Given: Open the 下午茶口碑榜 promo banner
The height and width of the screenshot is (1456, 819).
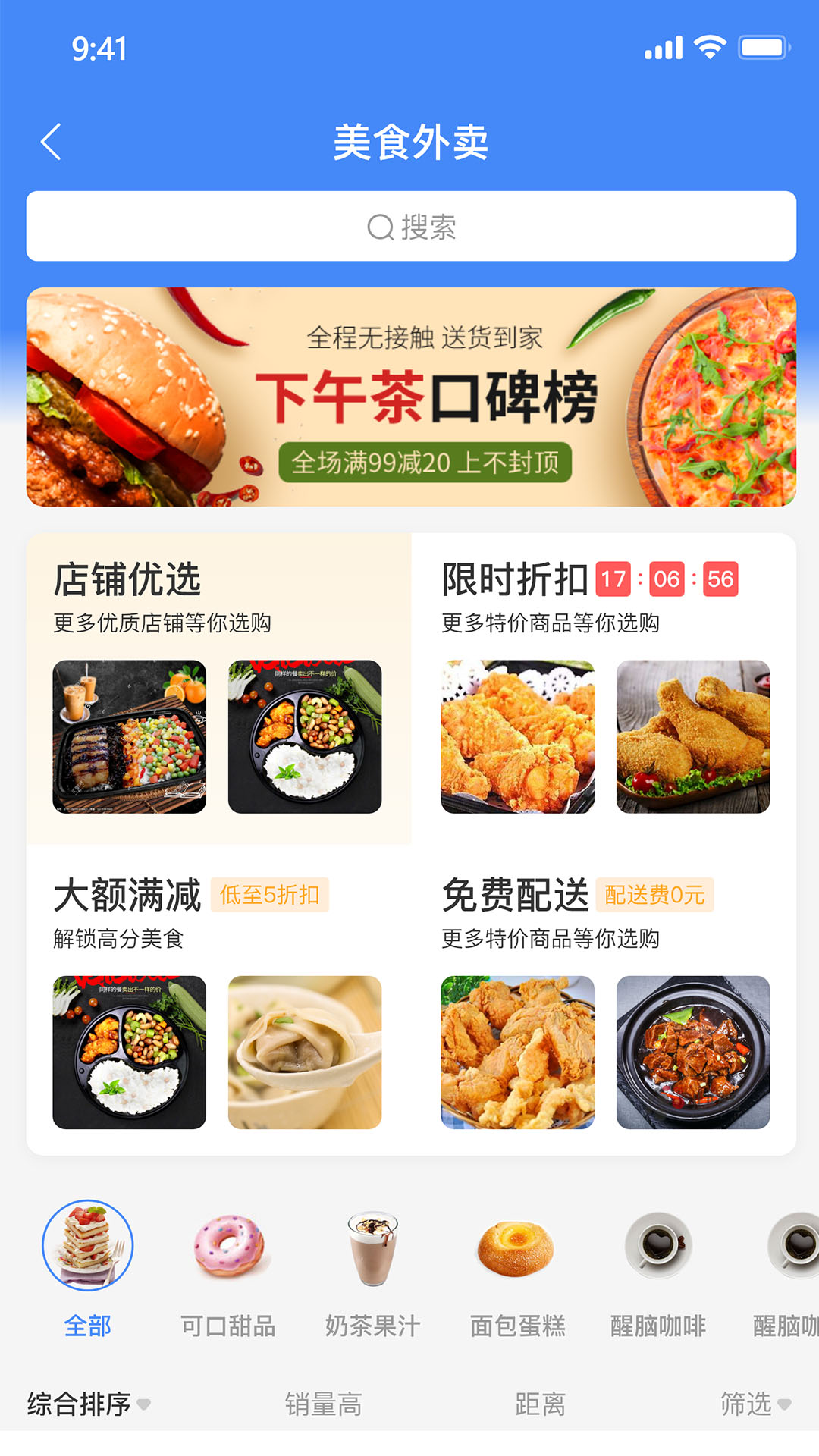Looking at the screenshot, I should pos(411,397).
